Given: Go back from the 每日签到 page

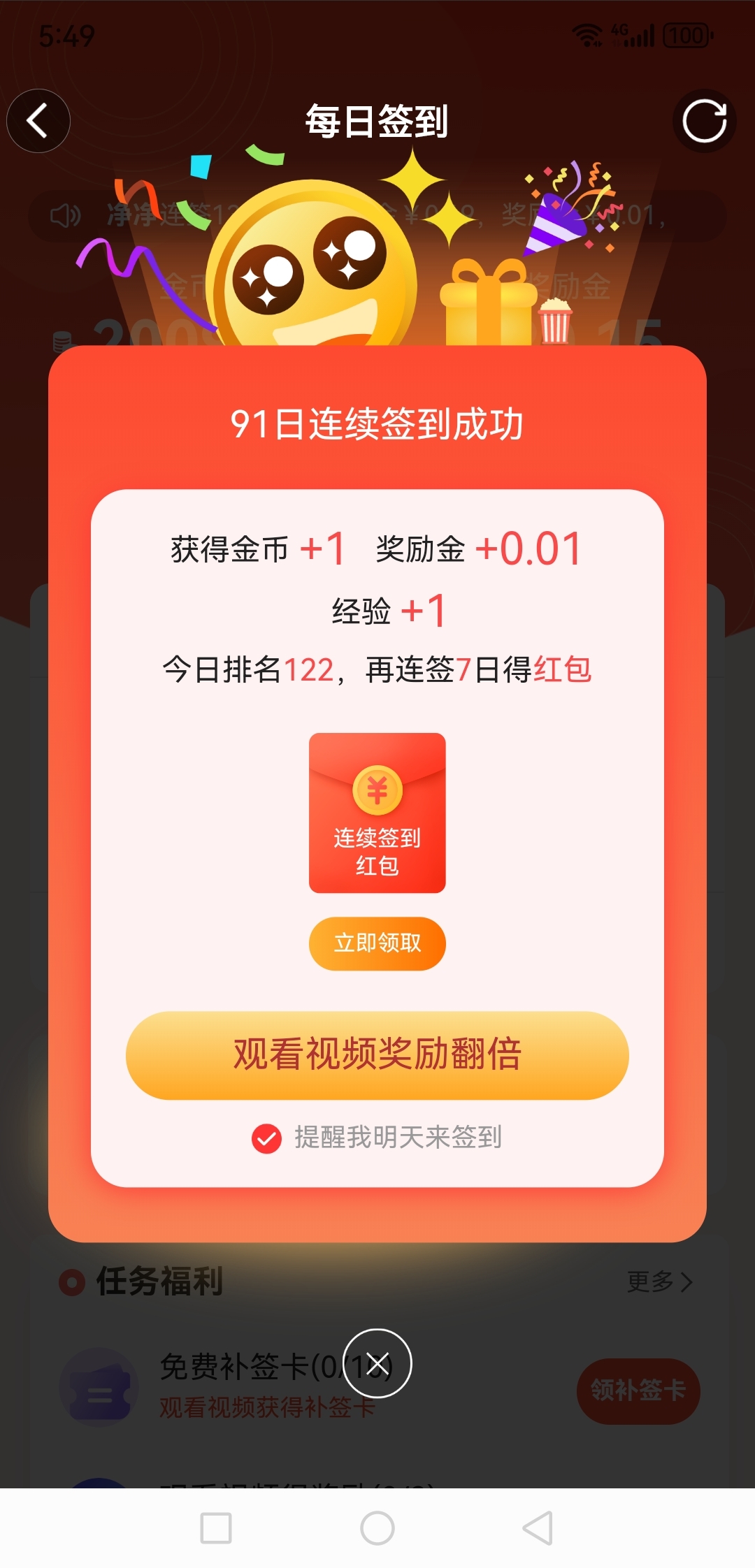Looking at the screenshot, I should coord(38,121).
